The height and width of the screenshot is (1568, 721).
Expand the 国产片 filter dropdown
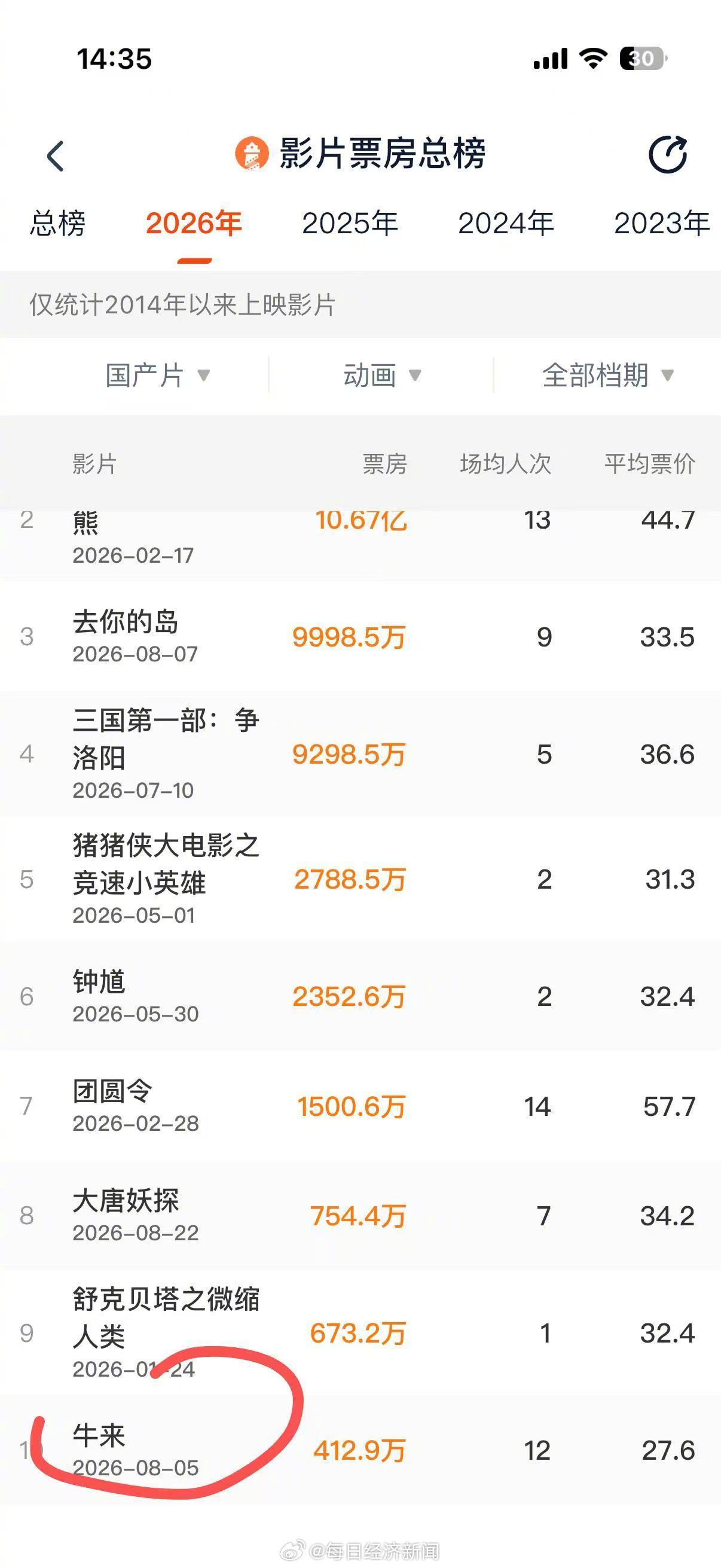pyautogui.click(x=158, y=375)
